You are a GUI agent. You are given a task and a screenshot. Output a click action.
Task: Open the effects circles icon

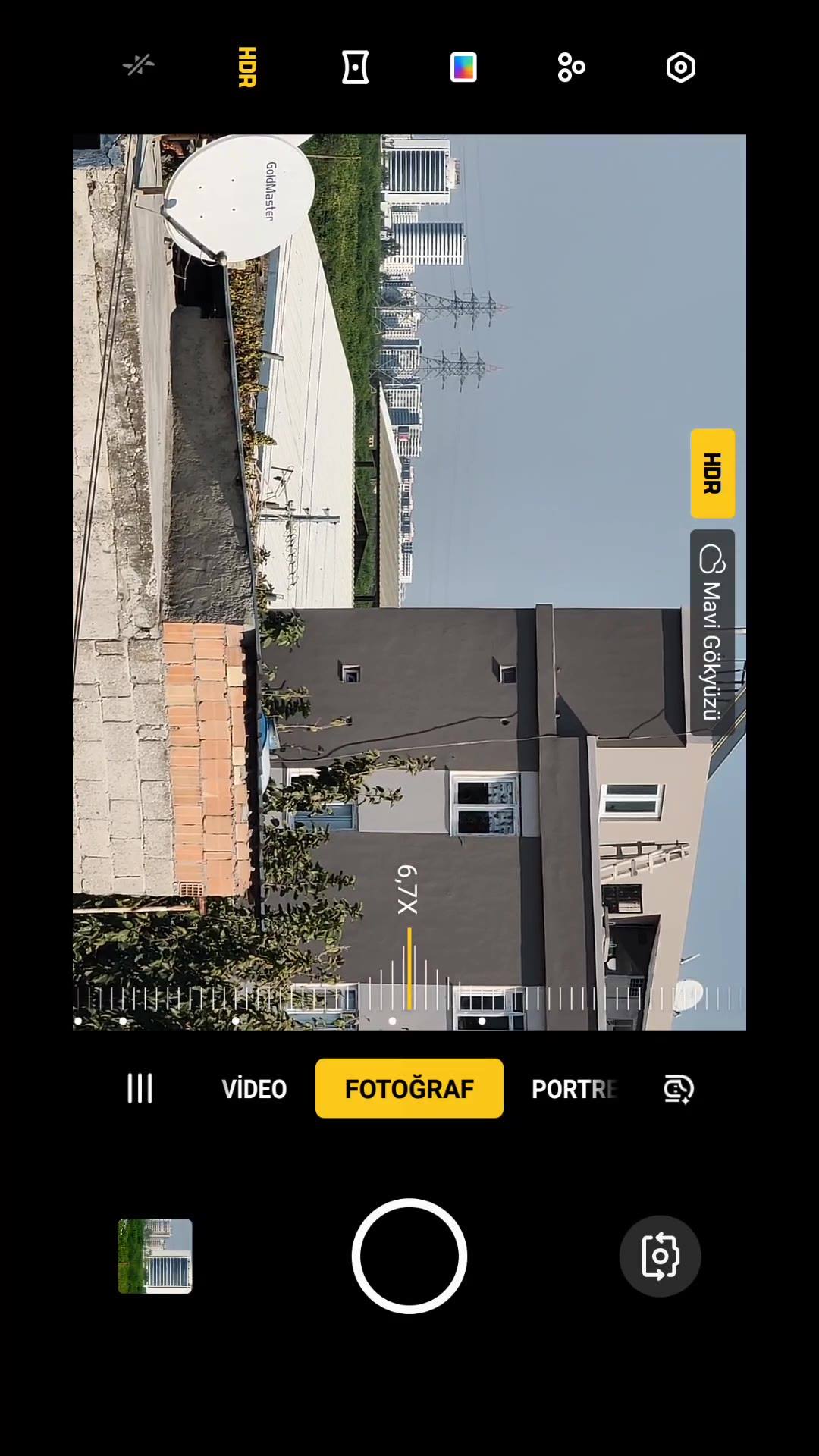tap(571, 67)
